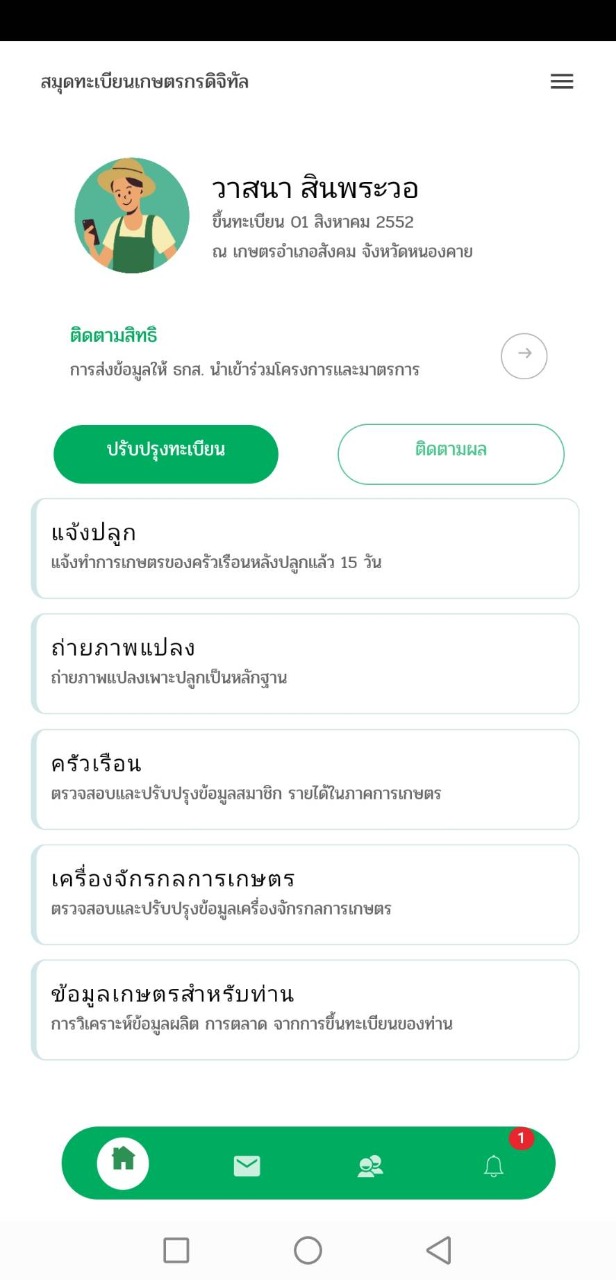
Task: Show recent apps with the square button
Action: coord(176,1250)
